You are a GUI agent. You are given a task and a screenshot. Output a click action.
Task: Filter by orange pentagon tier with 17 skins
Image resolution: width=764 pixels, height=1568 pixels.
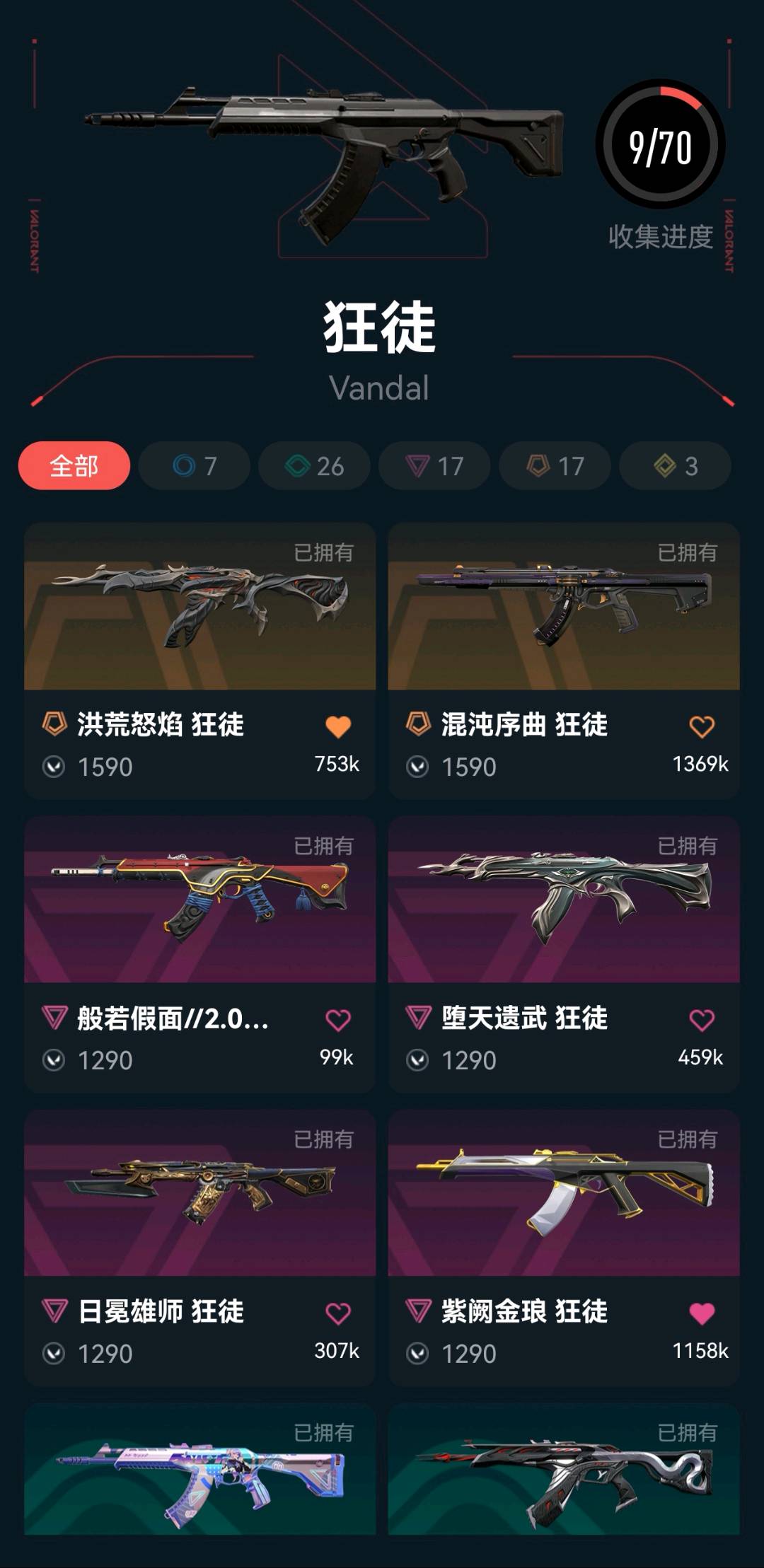coord(555,466)
